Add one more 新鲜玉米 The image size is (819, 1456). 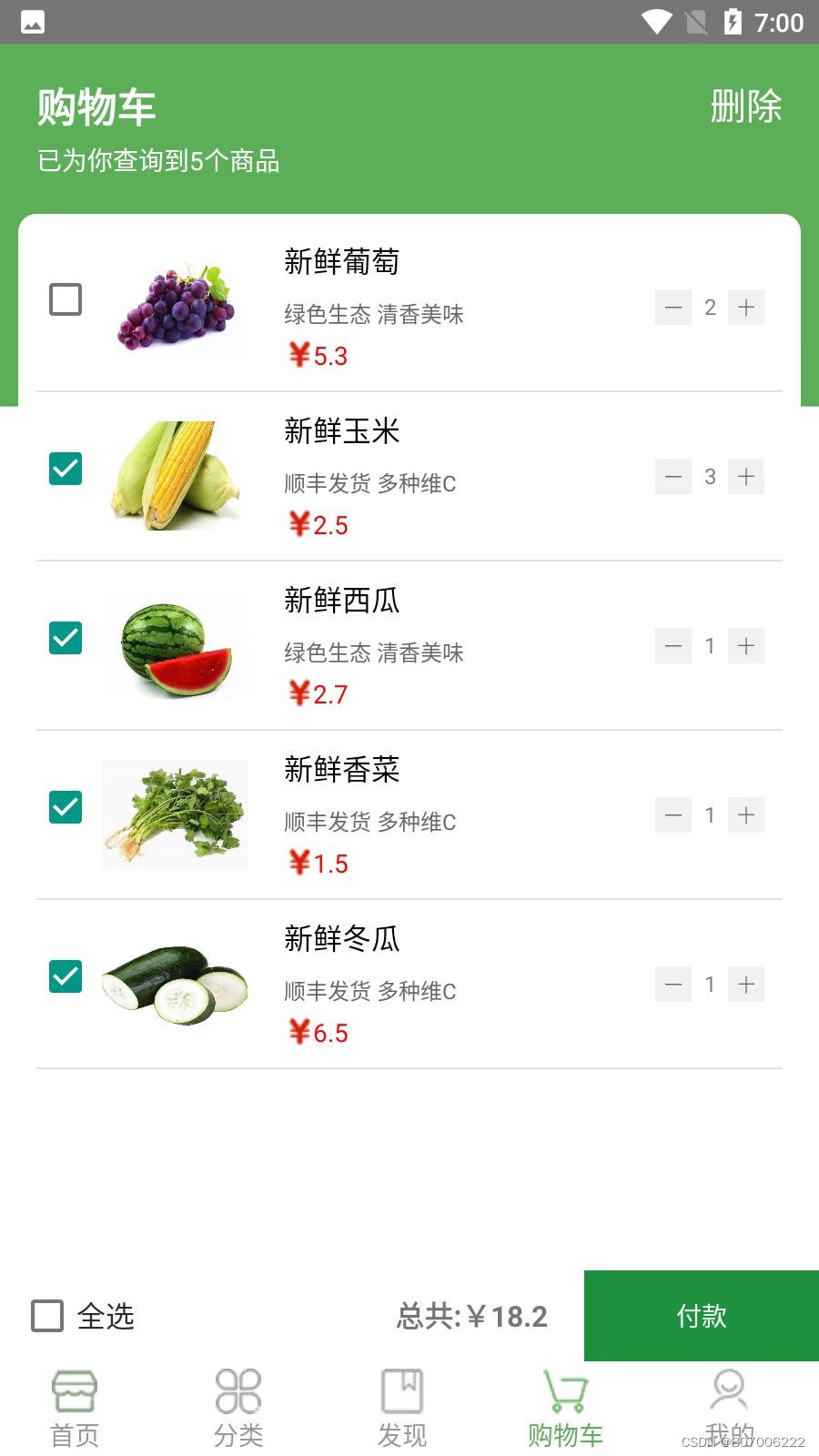coord(746,477)
